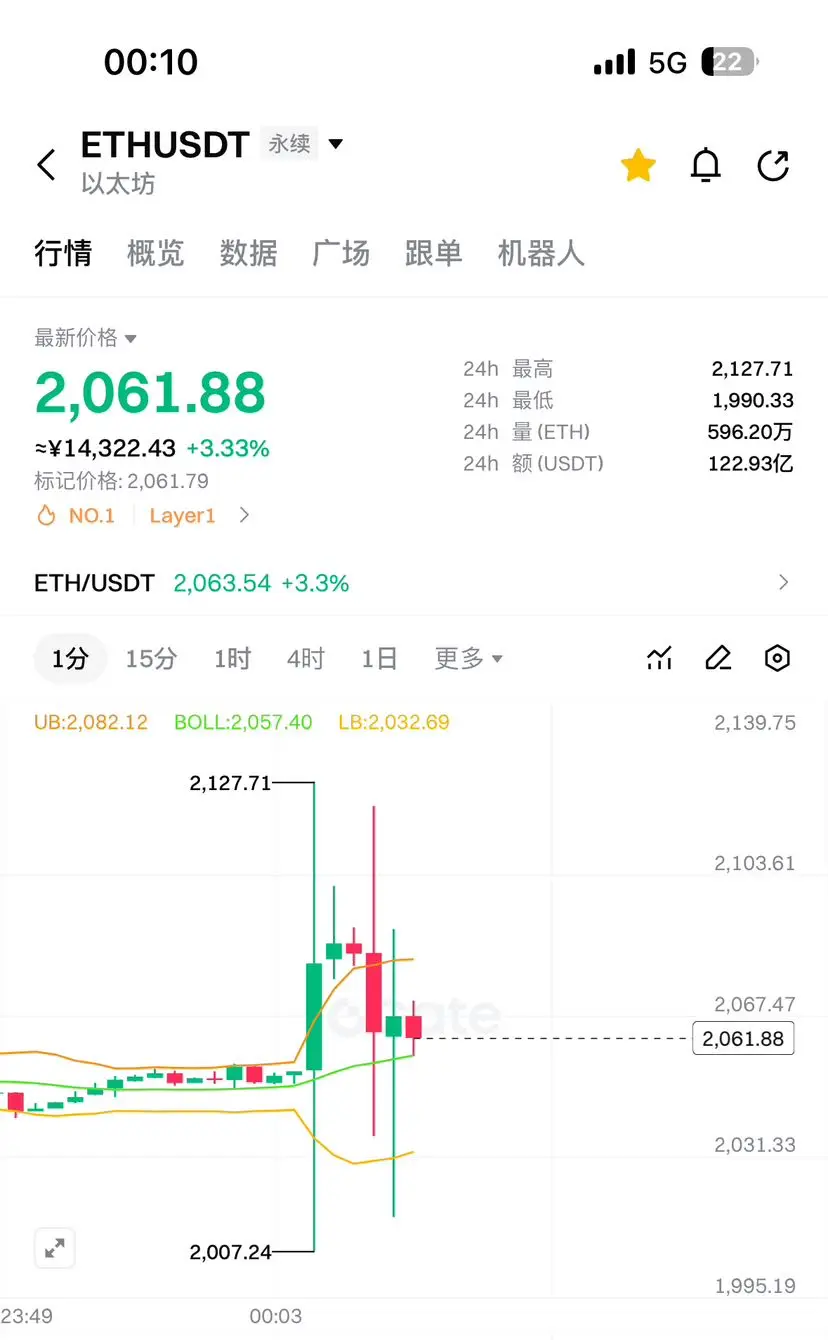The width and height of the screenshot is (828, 1340).
Task: Open the chart indicators icon
Action: click(659, 658)
